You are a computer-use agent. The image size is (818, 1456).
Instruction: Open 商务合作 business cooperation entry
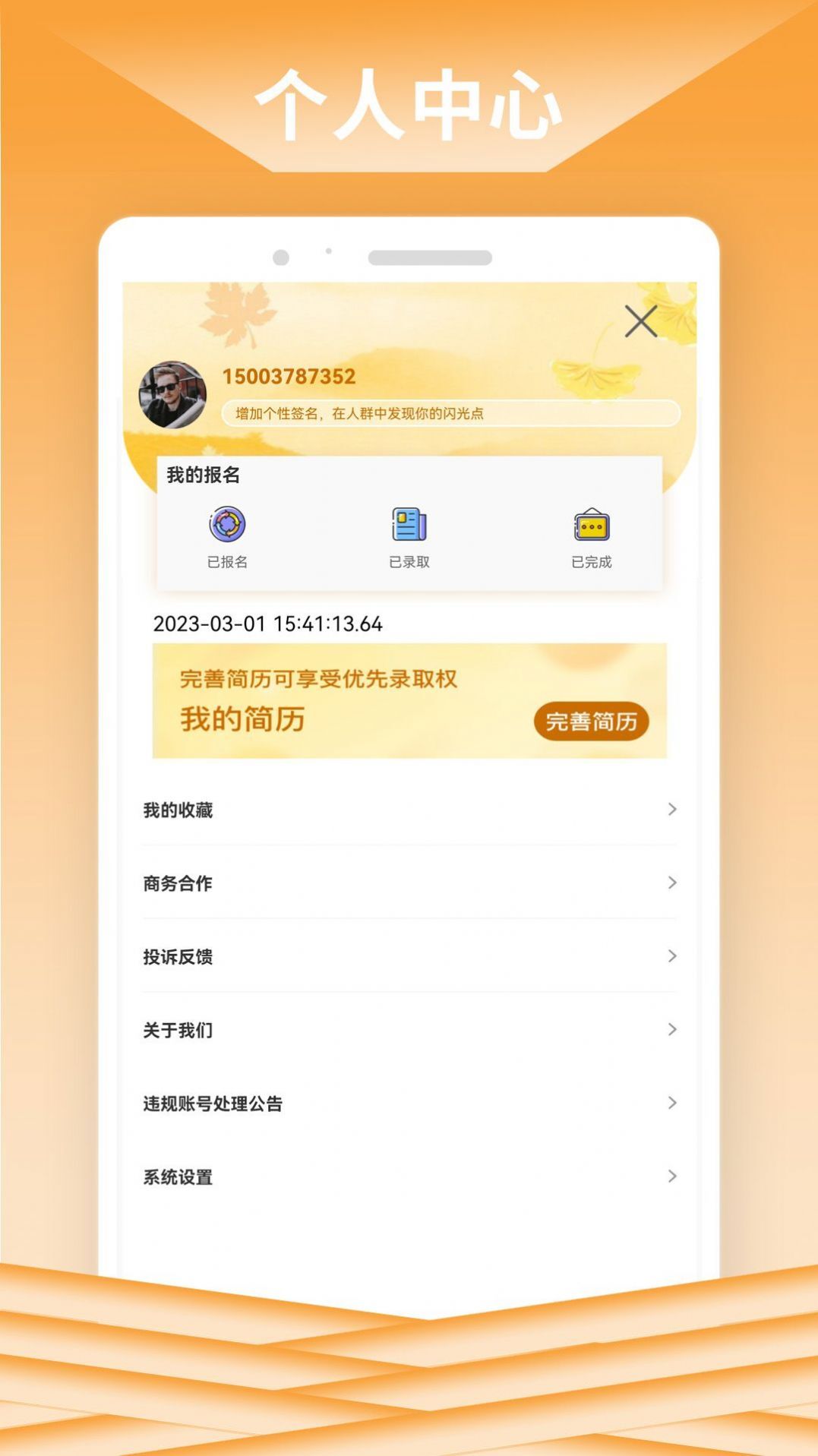[x=175, y=883]
